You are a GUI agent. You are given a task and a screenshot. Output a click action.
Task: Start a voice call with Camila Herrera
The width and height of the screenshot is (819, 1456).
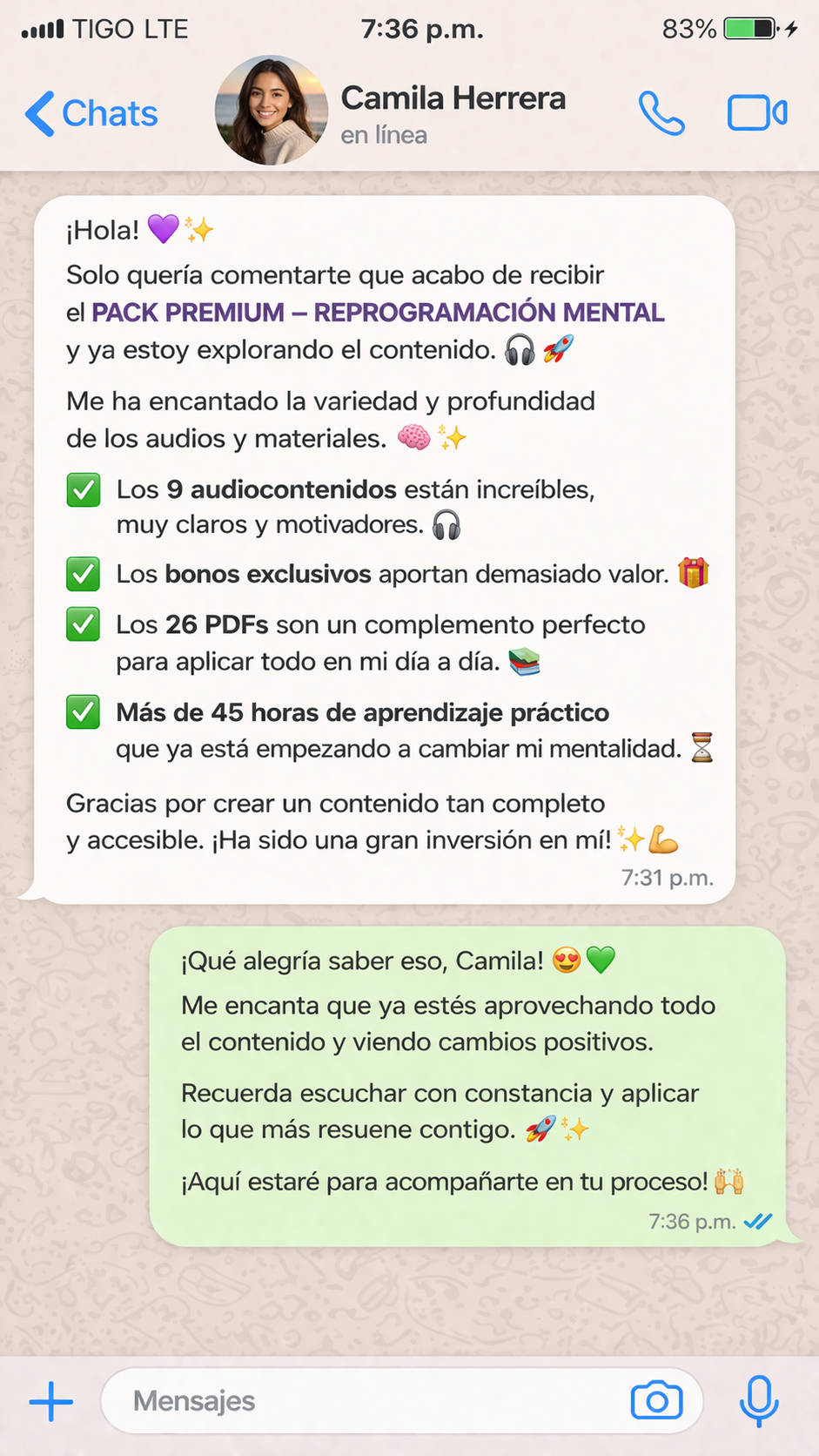point(661,112)
